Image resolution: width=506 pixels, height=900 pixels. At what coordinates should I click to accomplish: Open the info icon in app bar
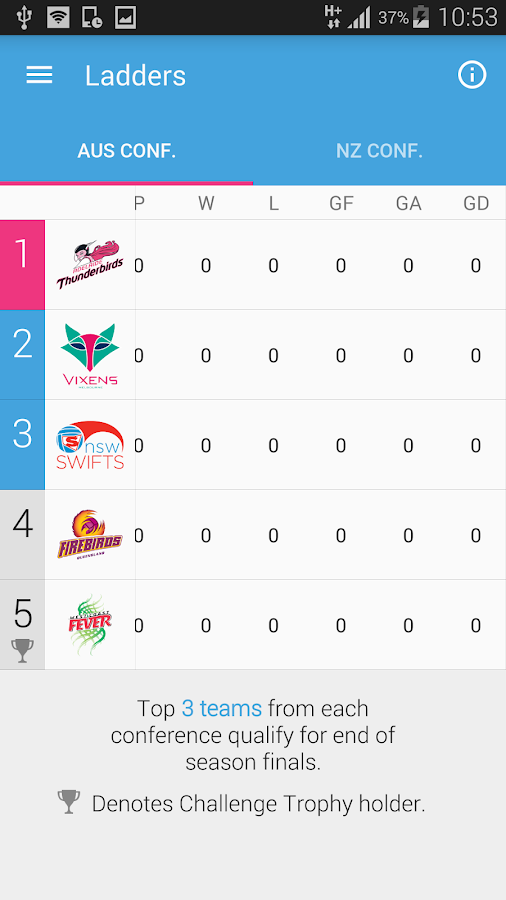click(x=472, y=75)
